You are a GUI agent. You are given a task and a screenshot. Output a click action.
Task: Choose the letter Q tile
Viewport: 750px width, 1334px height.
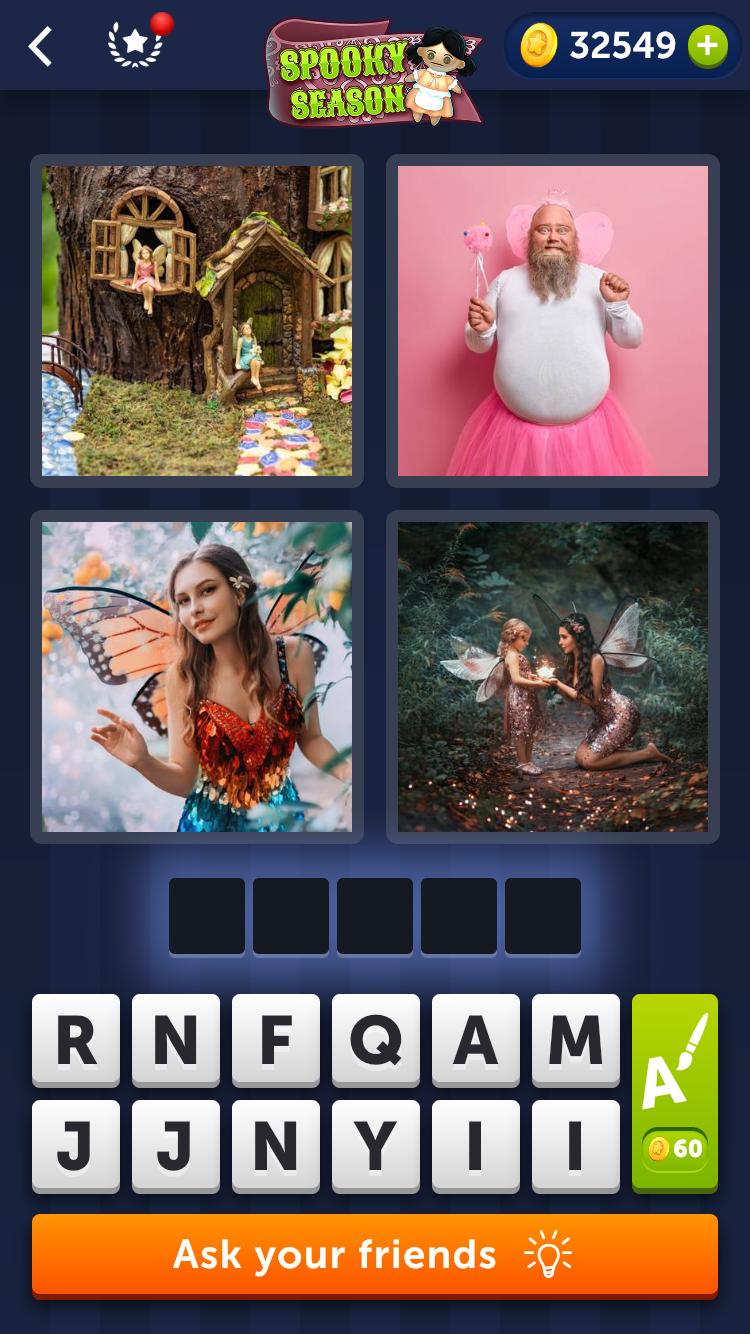pyautogui.click(x=376, y=1040)
